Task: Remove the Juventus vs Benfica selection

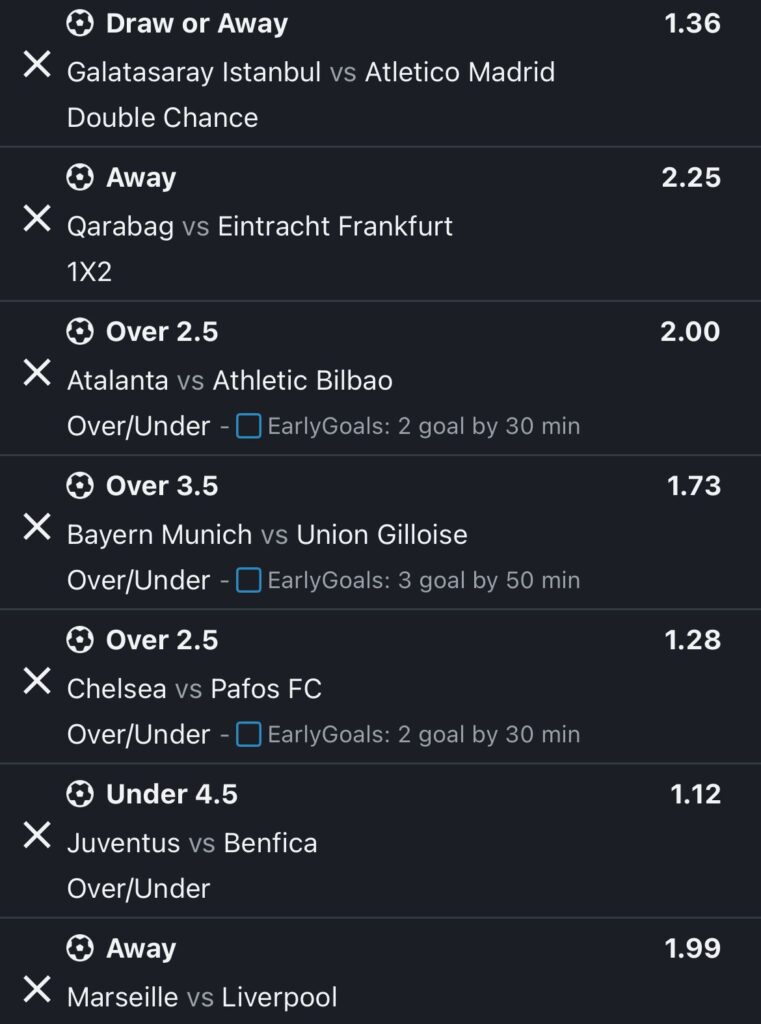Action: click(37, 835)
